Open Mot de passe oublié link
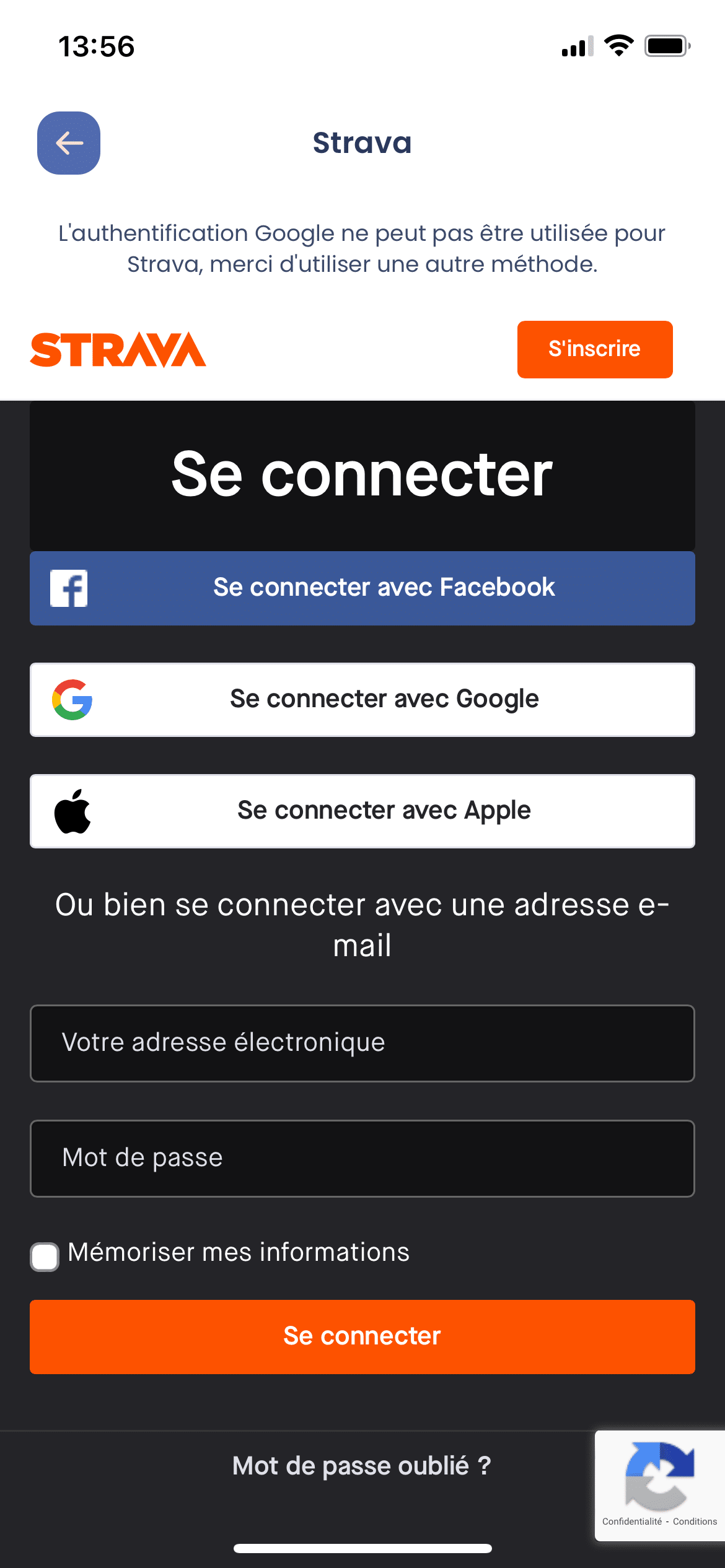Image resolution: width=725 pixels, height=1568 pixels. pyautogui.click(x=361, y=1466)
